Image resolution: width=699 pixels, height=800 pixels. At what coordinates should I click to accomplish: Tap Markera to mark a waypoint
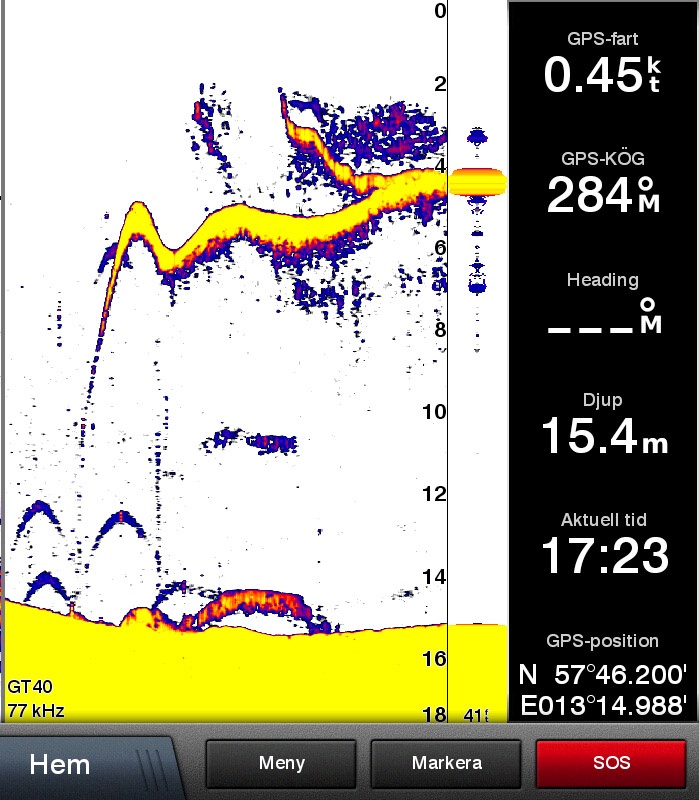pos(446,764)
